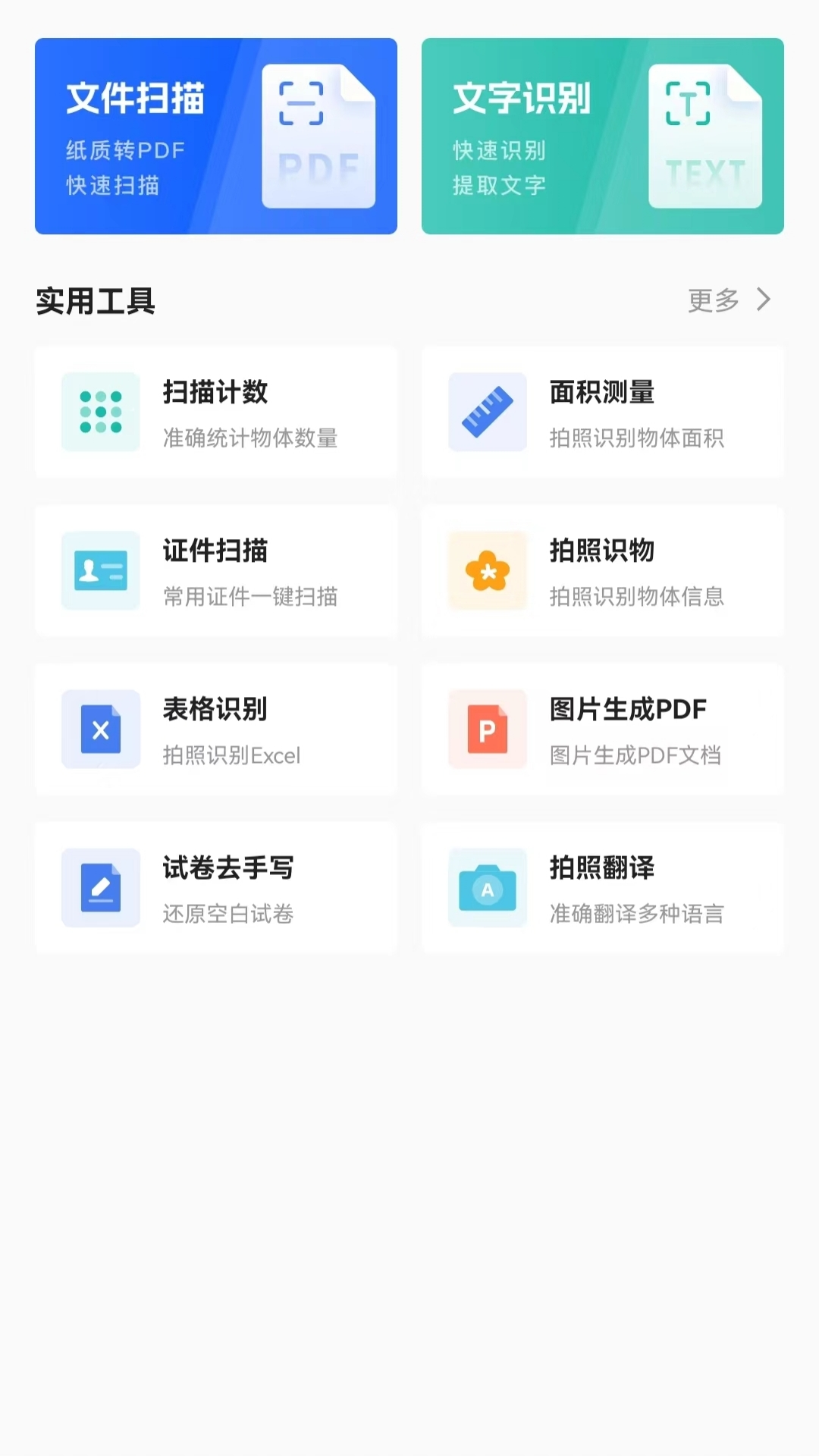Screen dimensions: 819x1456
Task: Tap the 拍照翻译 camera icon
Action: pos(487,888)
